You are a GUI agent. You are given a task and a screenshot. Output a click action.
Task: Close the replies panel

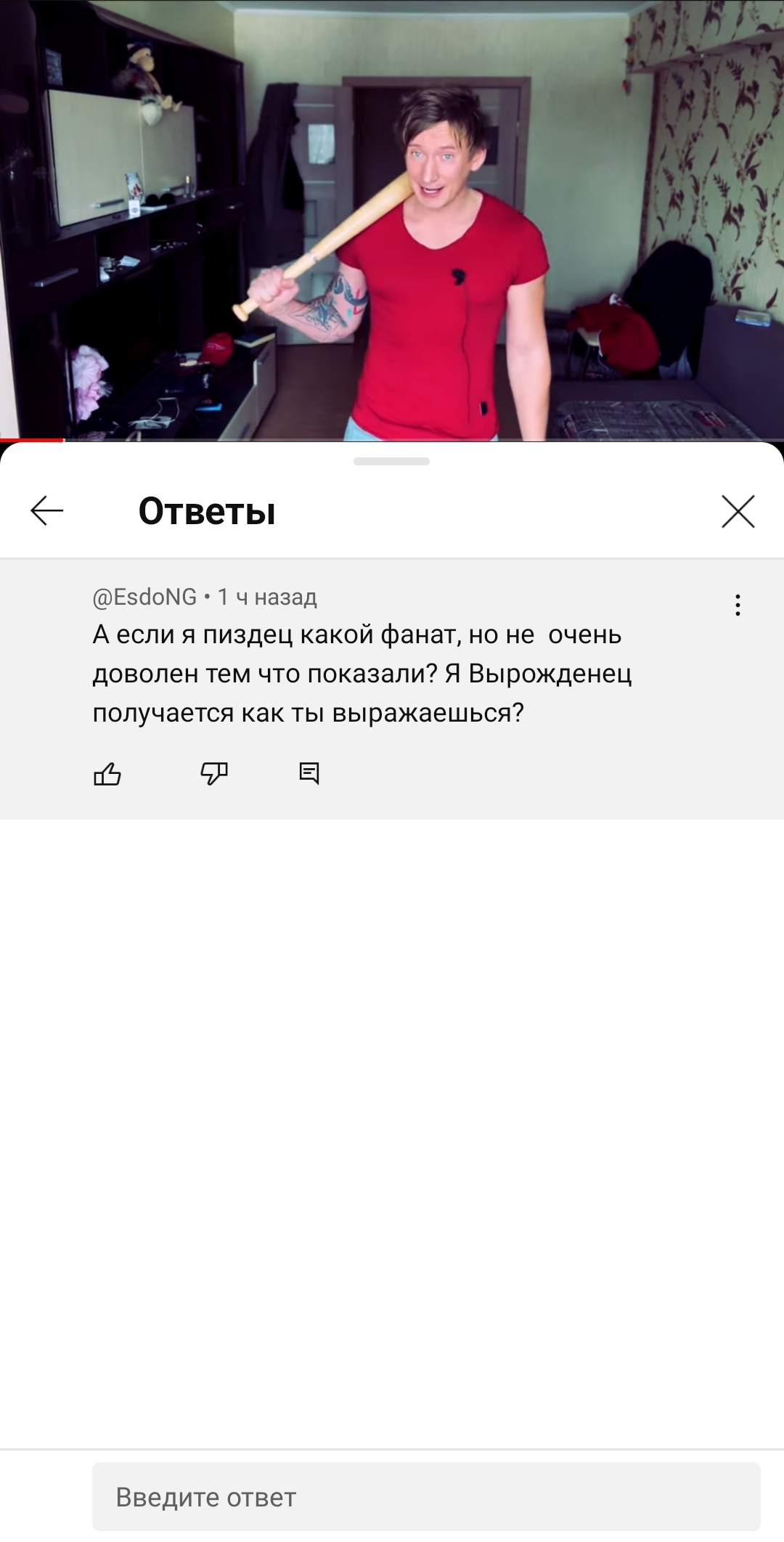tap(738, 511)
